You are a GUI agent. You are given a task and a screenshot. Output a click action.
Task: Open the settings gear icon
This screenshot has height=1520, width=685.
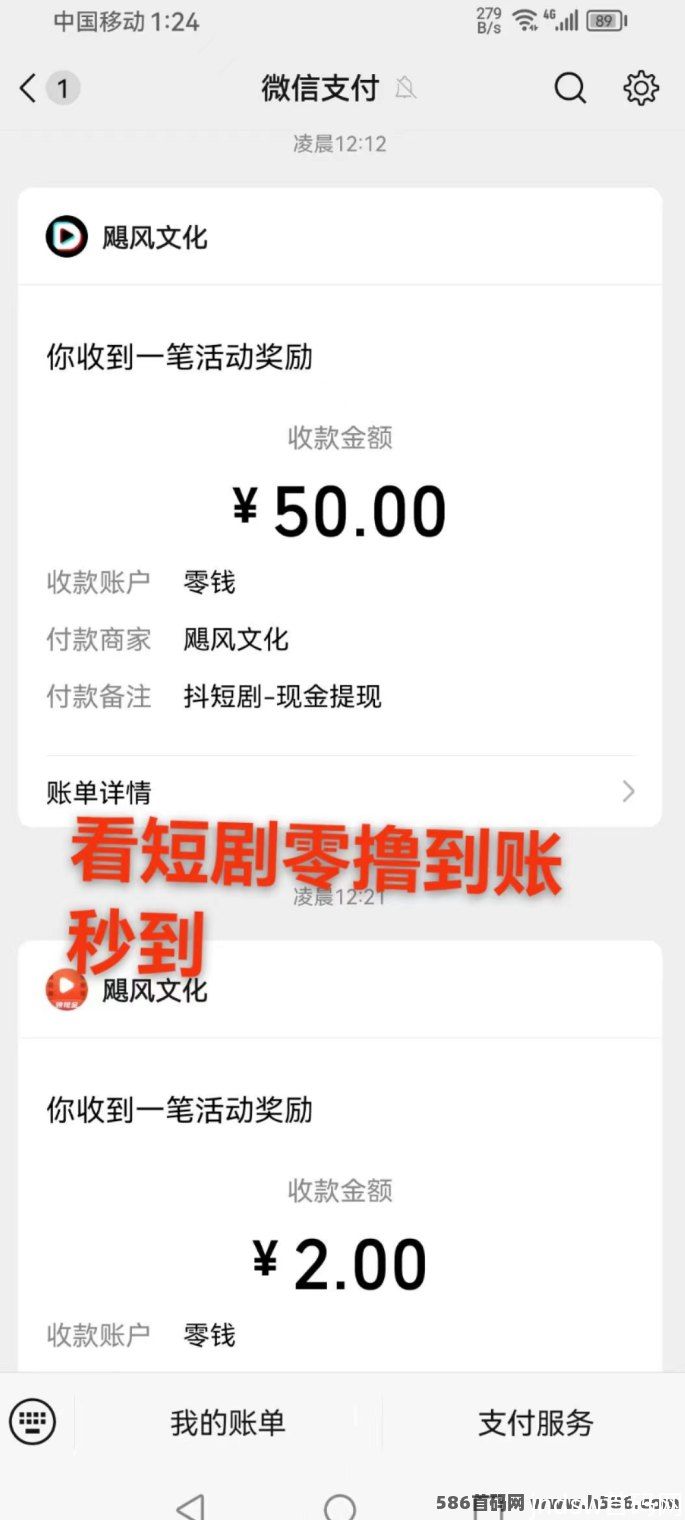tap(641, 89)
